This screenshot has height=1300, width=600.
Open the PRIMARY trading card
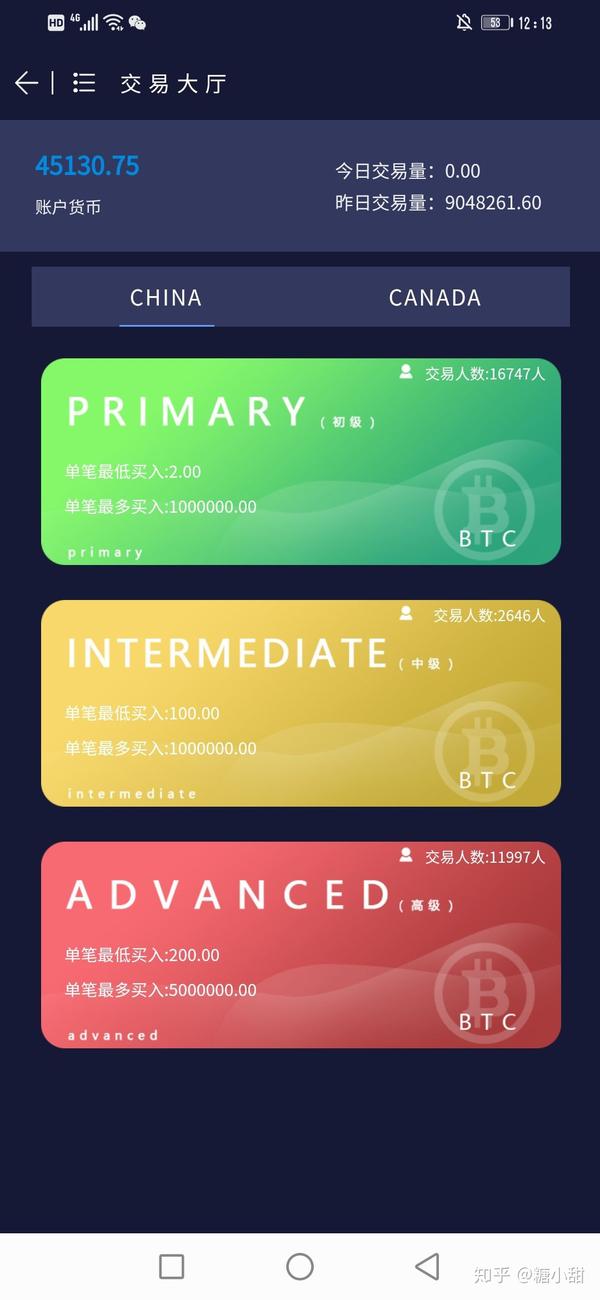(x=301, y=462)
